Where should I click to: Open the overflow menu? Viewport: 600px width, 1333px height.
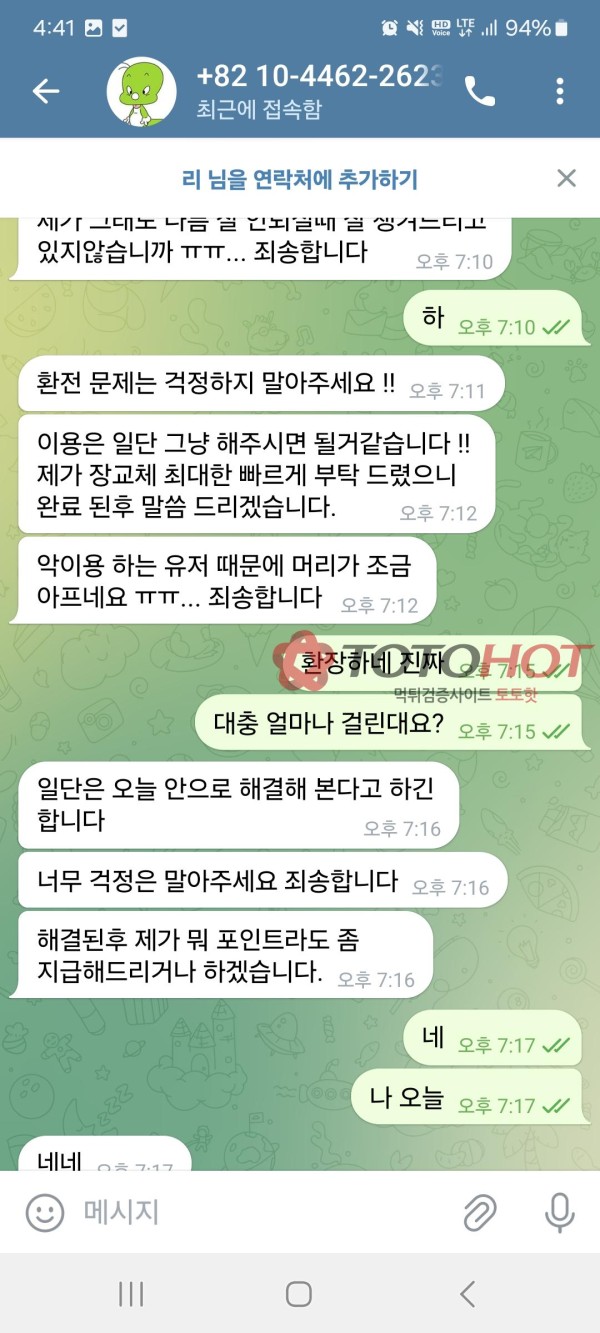click(x=560, y=91)
